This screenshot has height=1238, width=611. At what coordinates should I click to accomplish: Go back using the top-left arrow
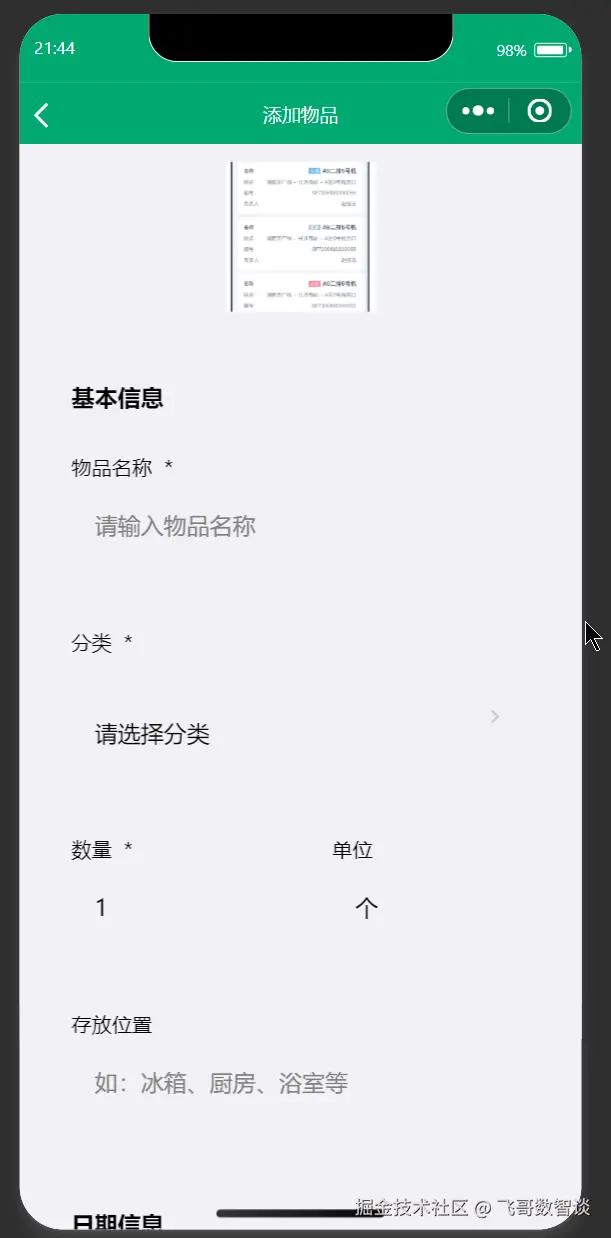41,114
